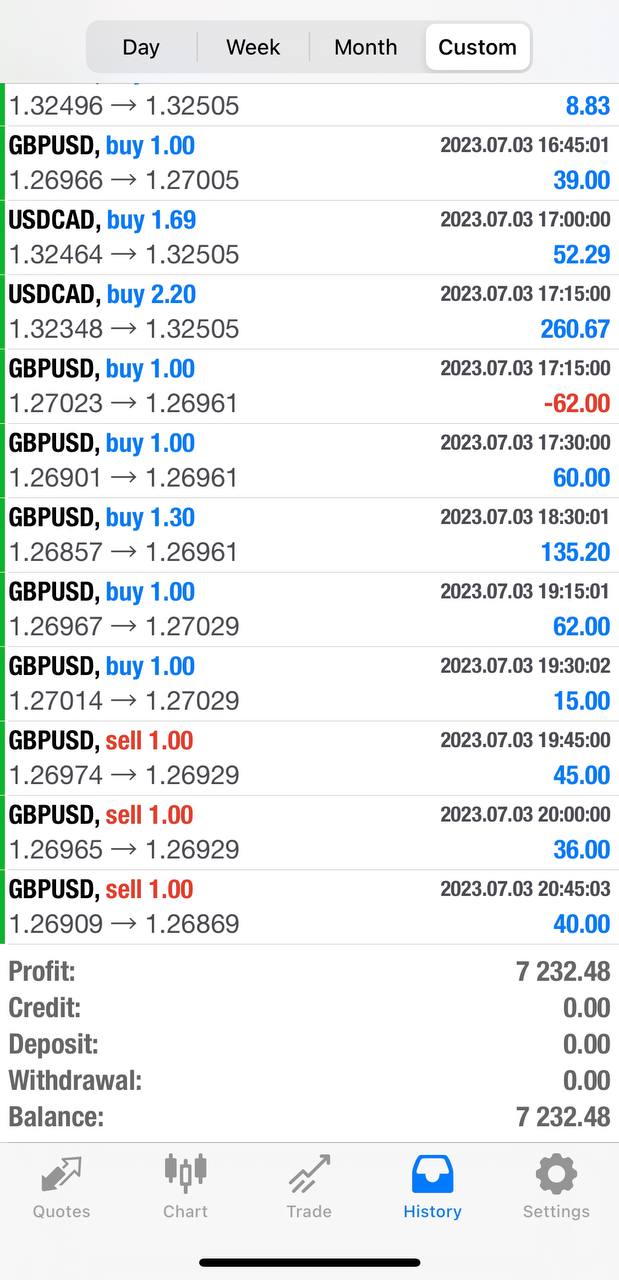Tap the History tab
The width and height of the screenshot is (619, 1280).
click(x=432, y=1187)
